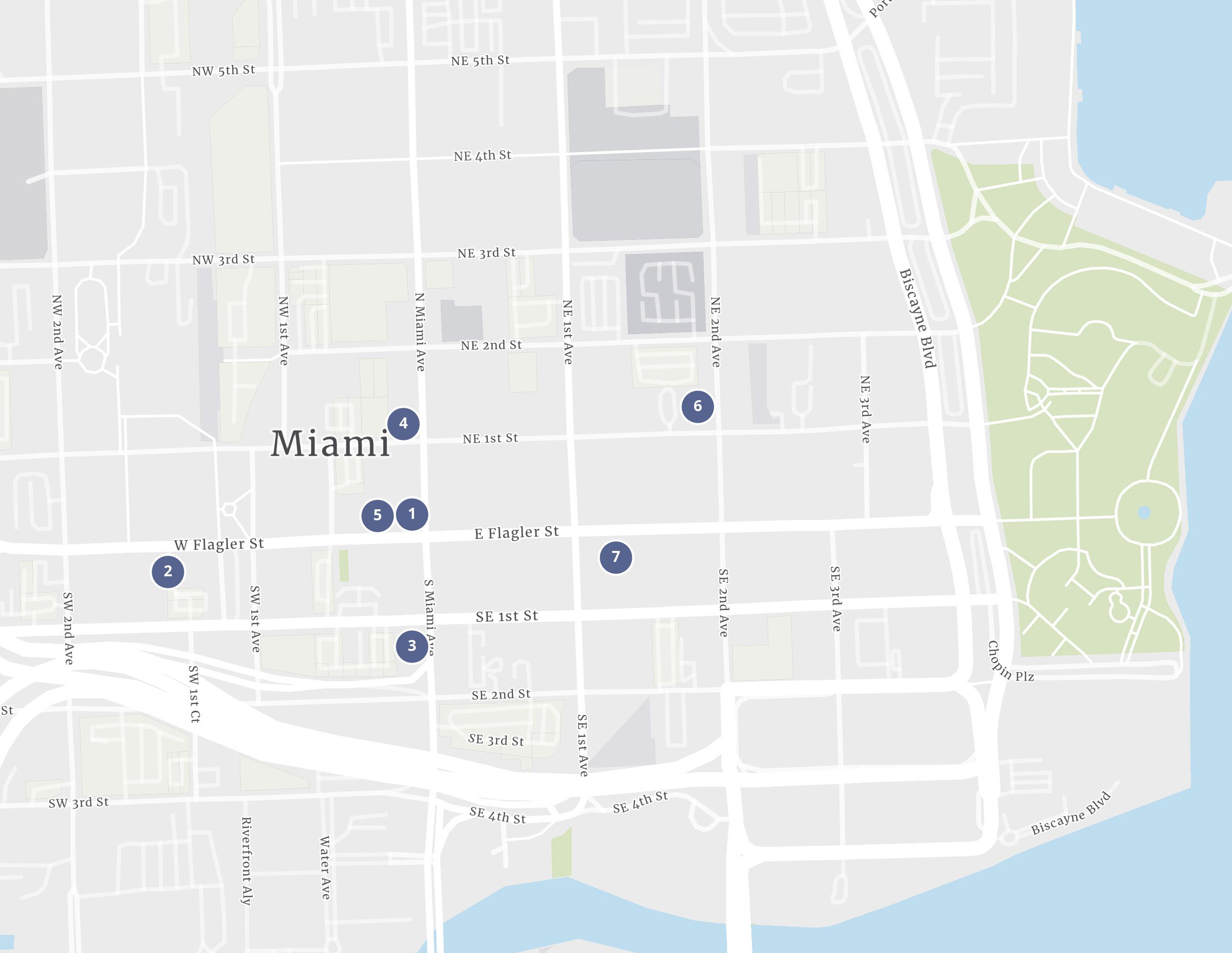Select map marker number 1
The height and width of the screenshot is (953, 1232).
click(412, 514)
